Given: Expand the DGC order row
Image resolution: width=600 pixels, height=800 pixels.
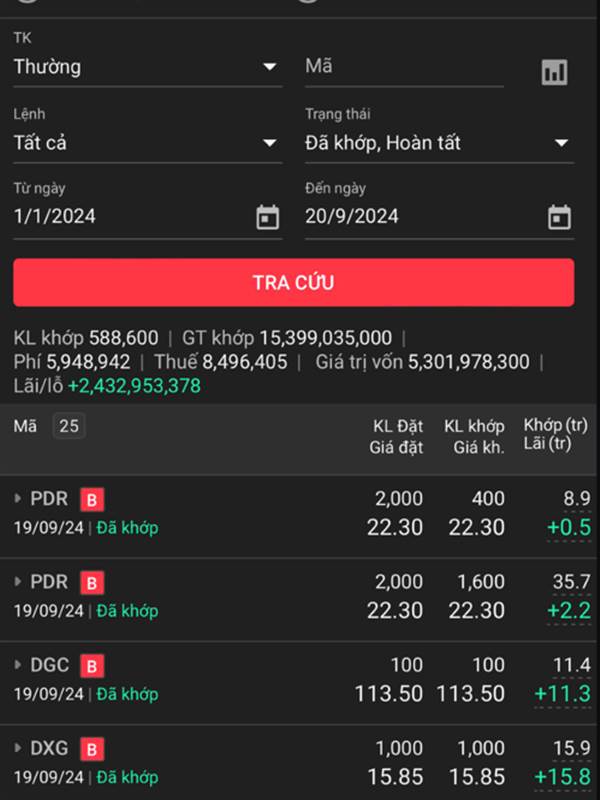Looking at the screenshot, I should point(19,665).
